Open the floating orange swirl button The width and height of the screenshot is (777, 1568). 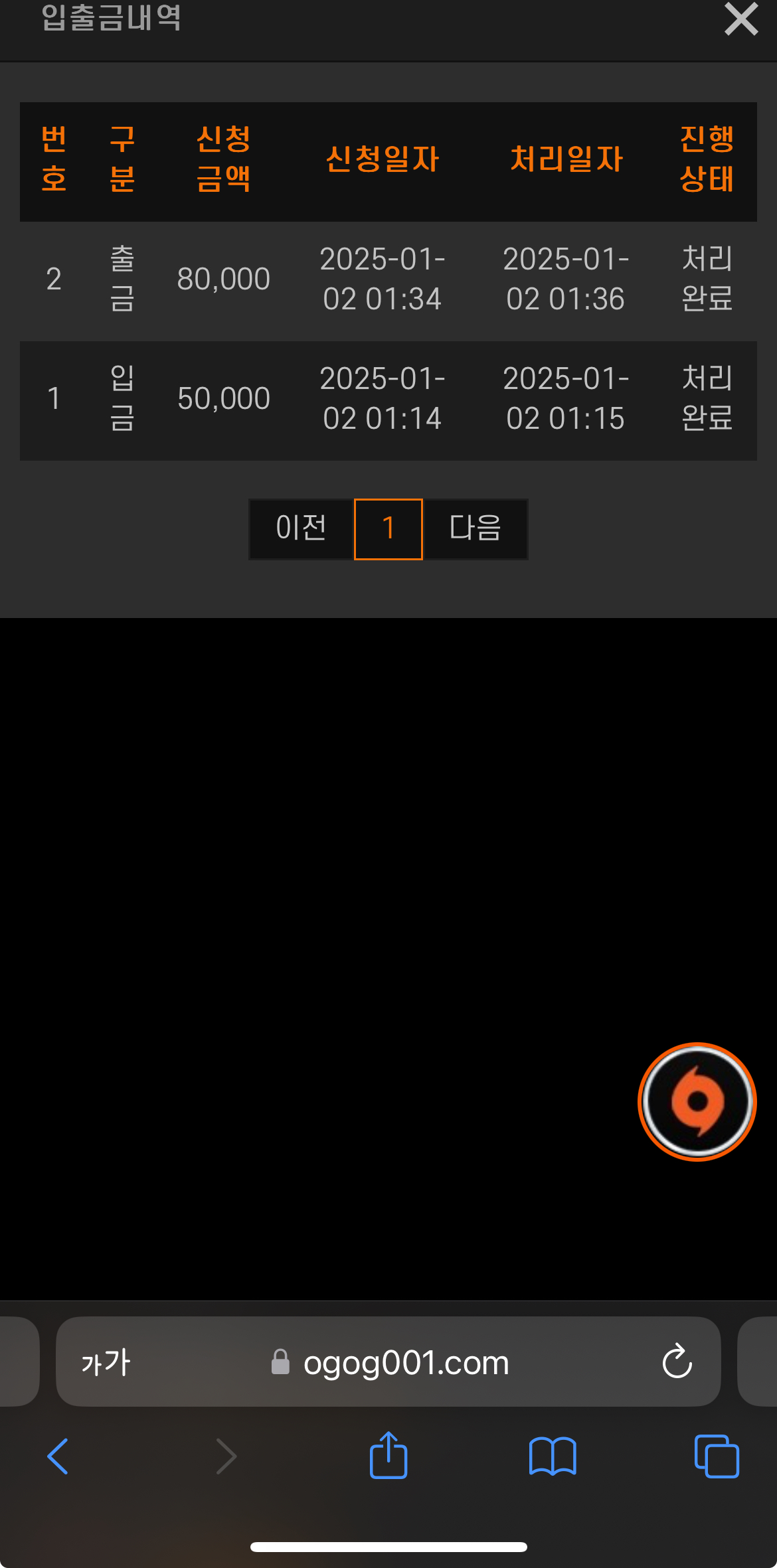pos(697,1101)
